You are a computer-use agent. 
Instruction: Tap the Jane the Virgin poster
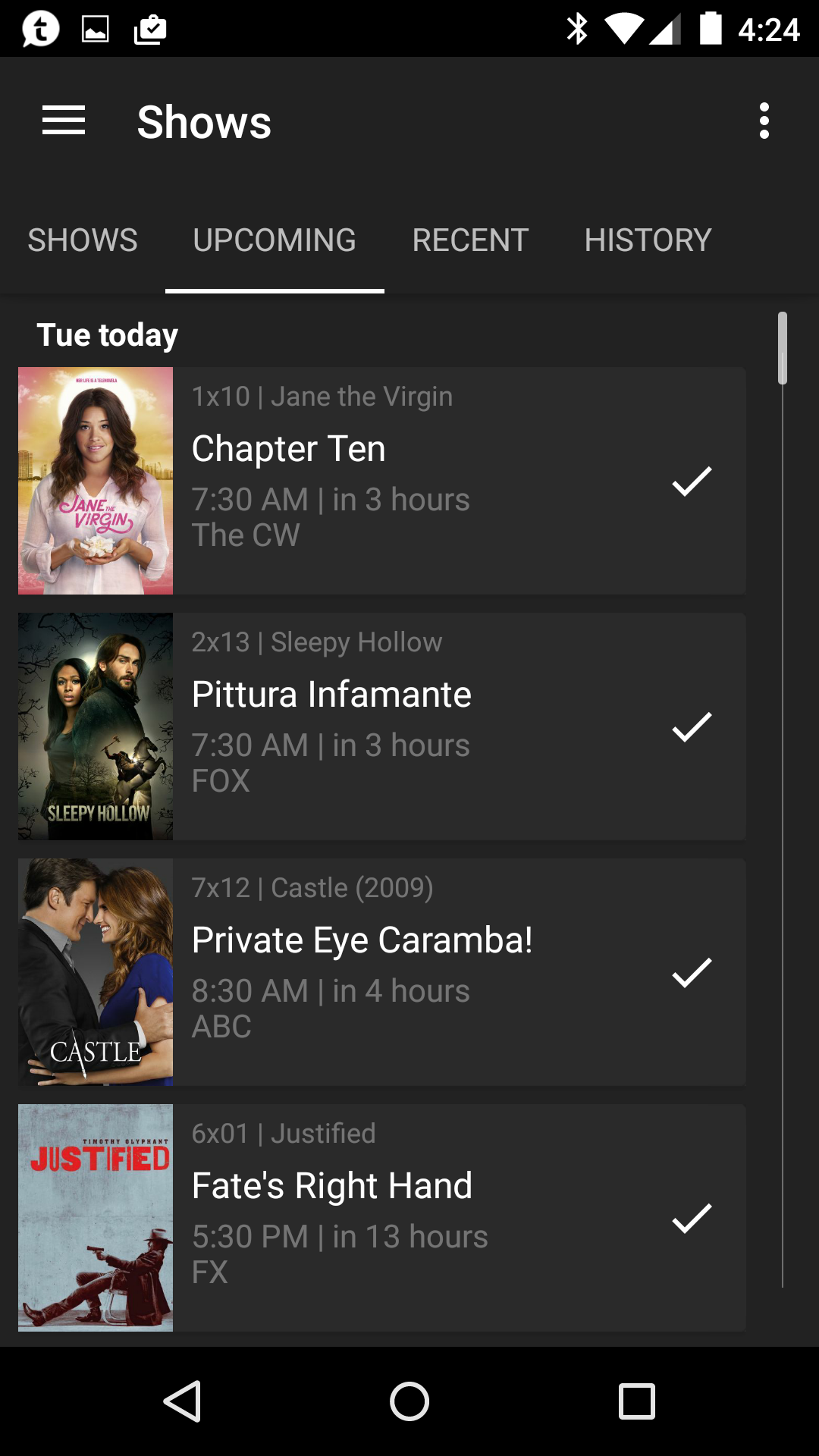(x=96, y=481)
